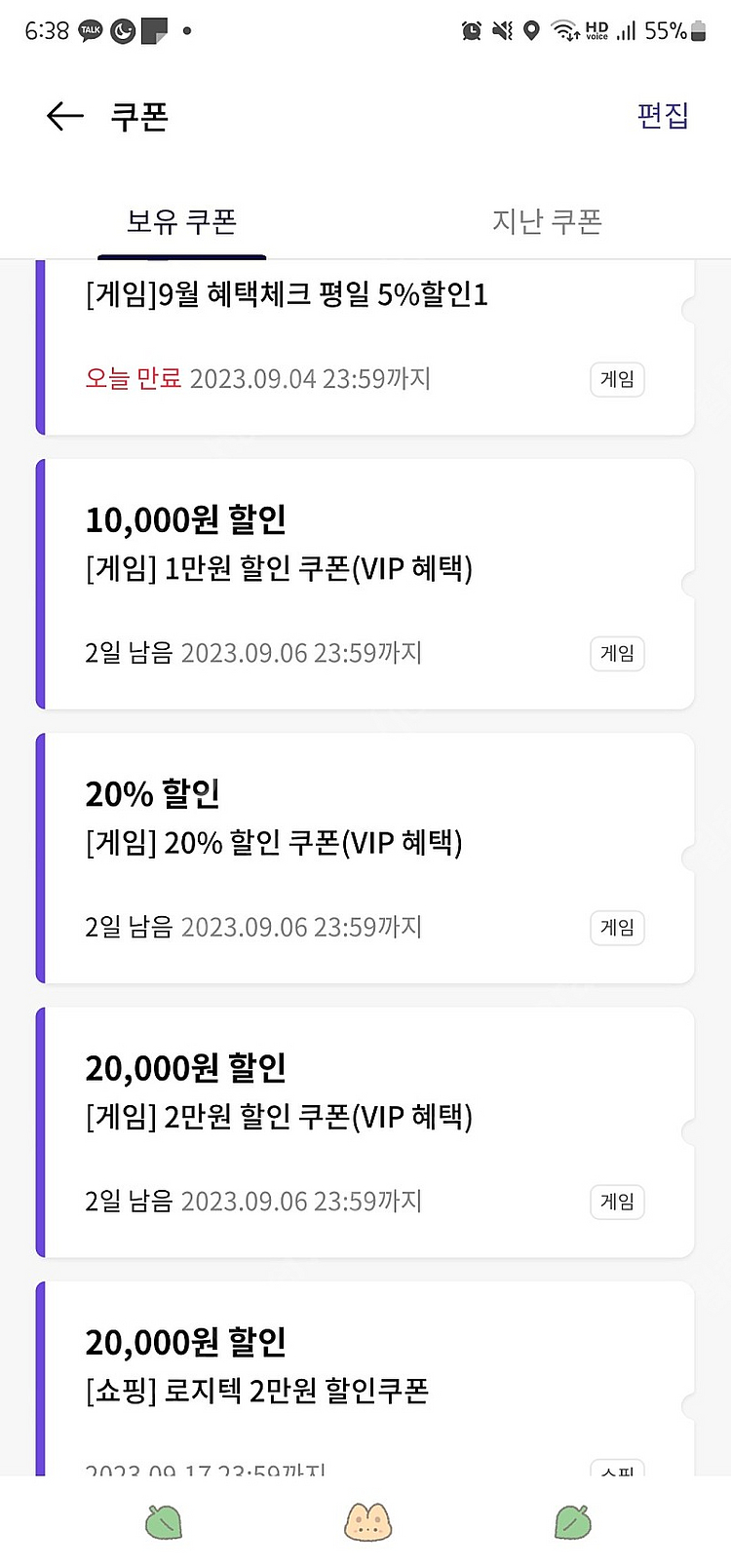
Task: Tap the 게임 tag on the 20% coupon
Action: pyautogui.click(x=617, y=928)
